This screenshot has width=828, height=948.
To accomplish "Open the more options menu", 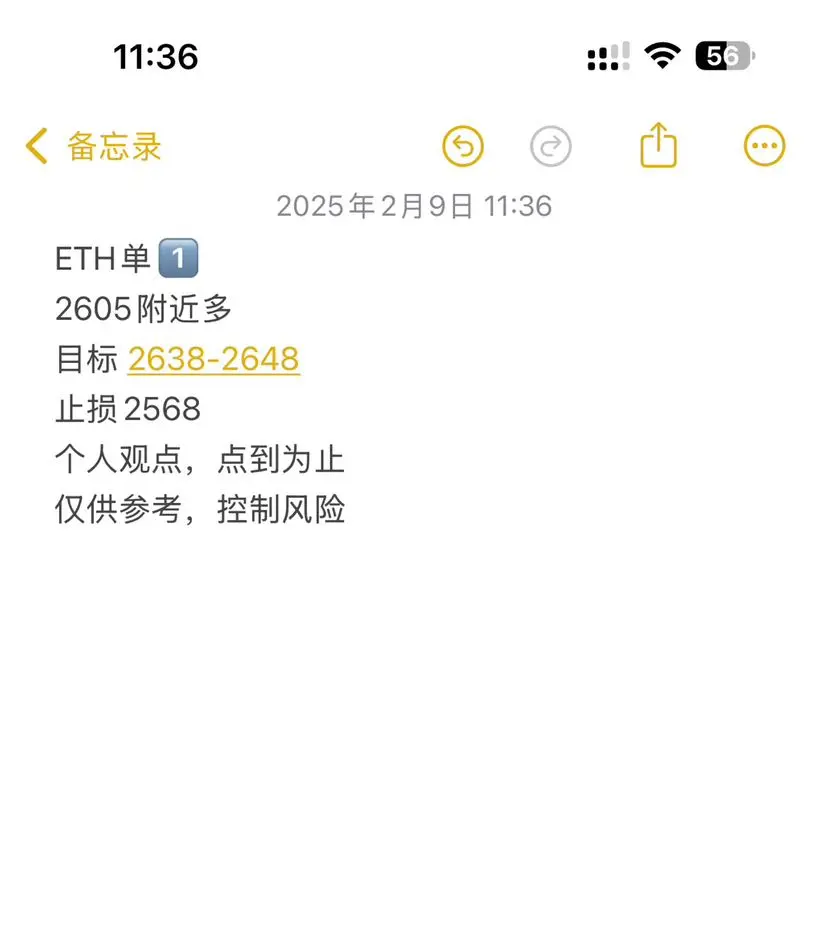I will click(x=765, y=147).
